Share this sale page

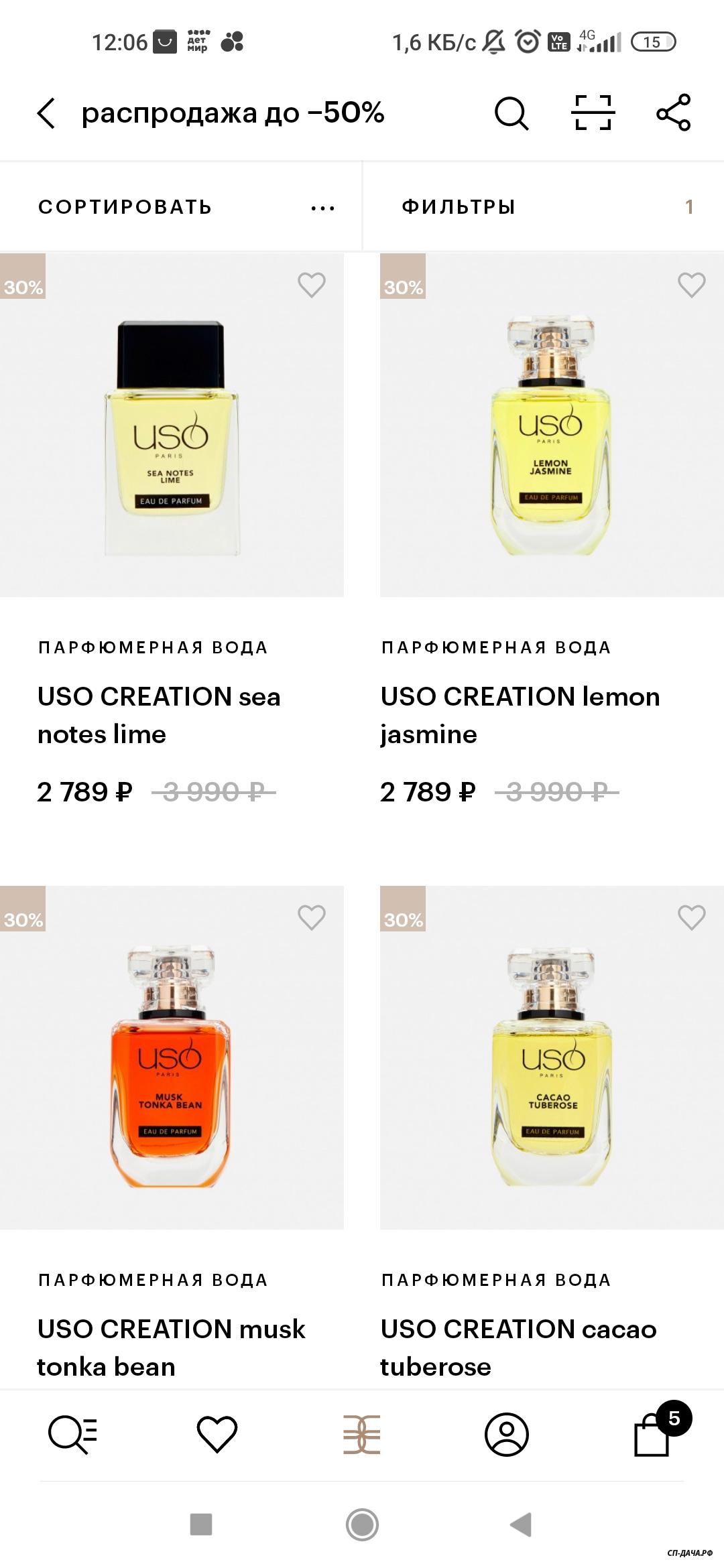click(673, 113)
